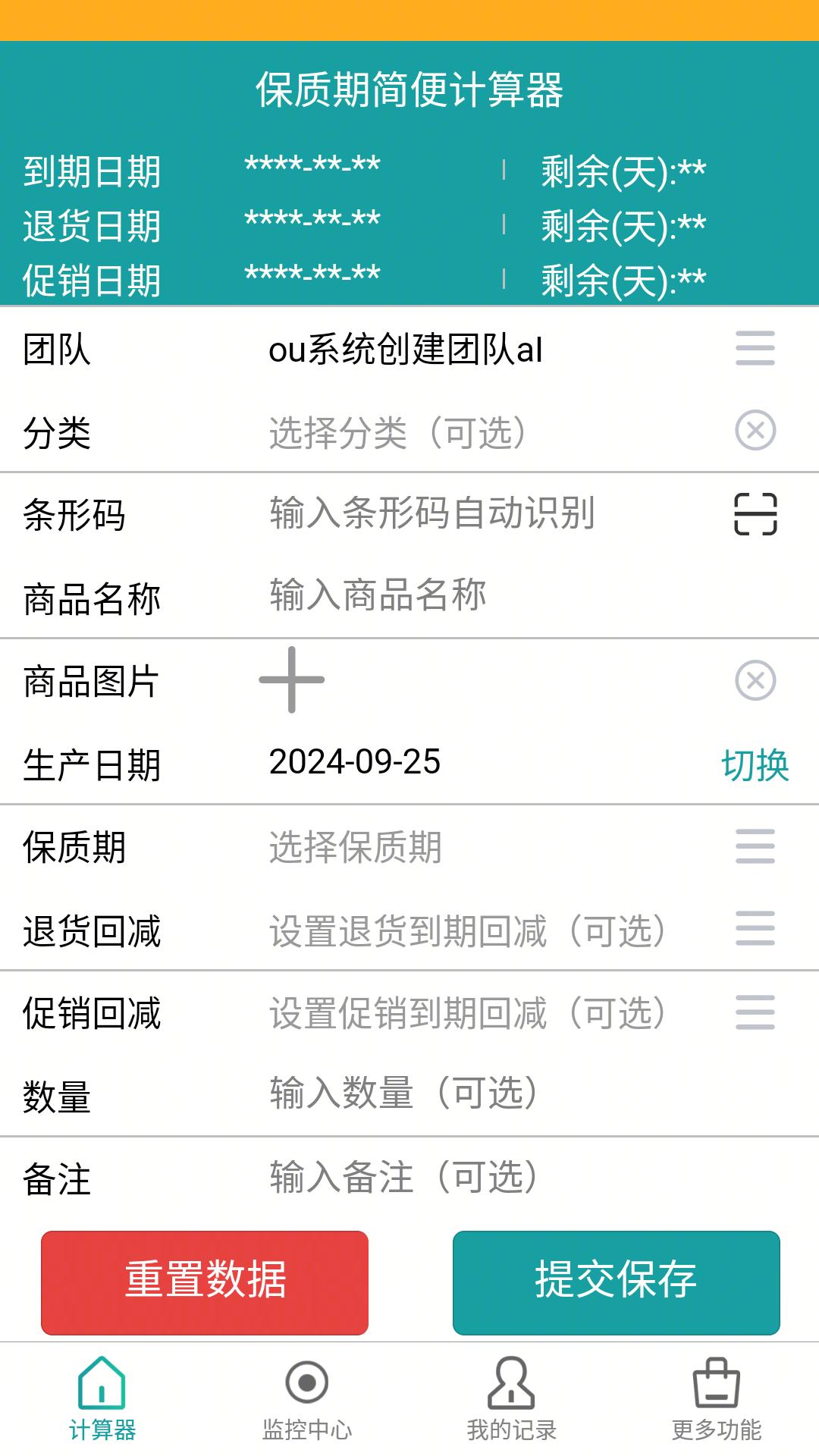
Task: Switch to the 监控中心 tab
Action: (x=307, y=1399)
